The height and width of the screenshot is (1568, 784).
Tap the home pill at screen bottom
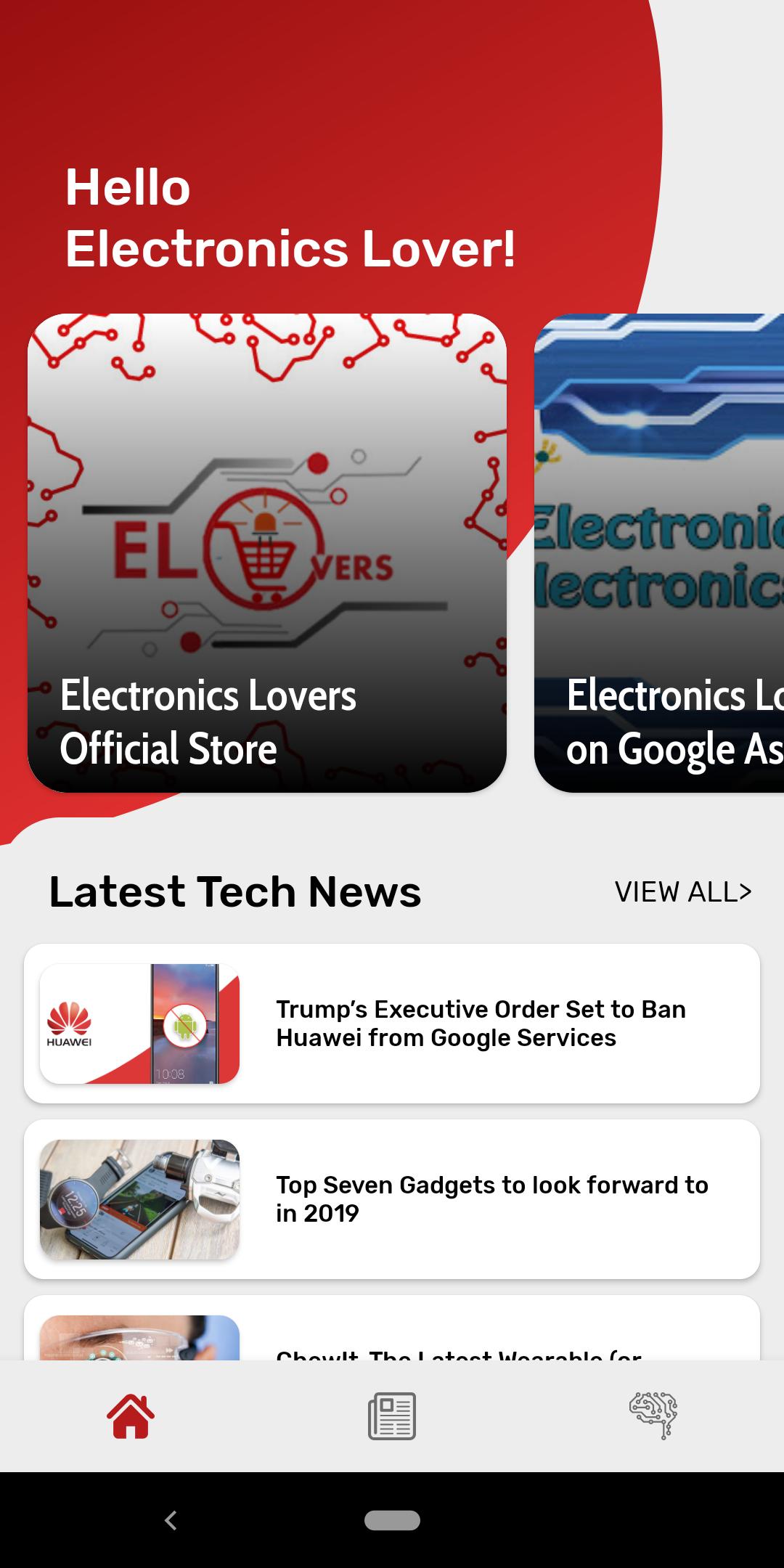392,1519
